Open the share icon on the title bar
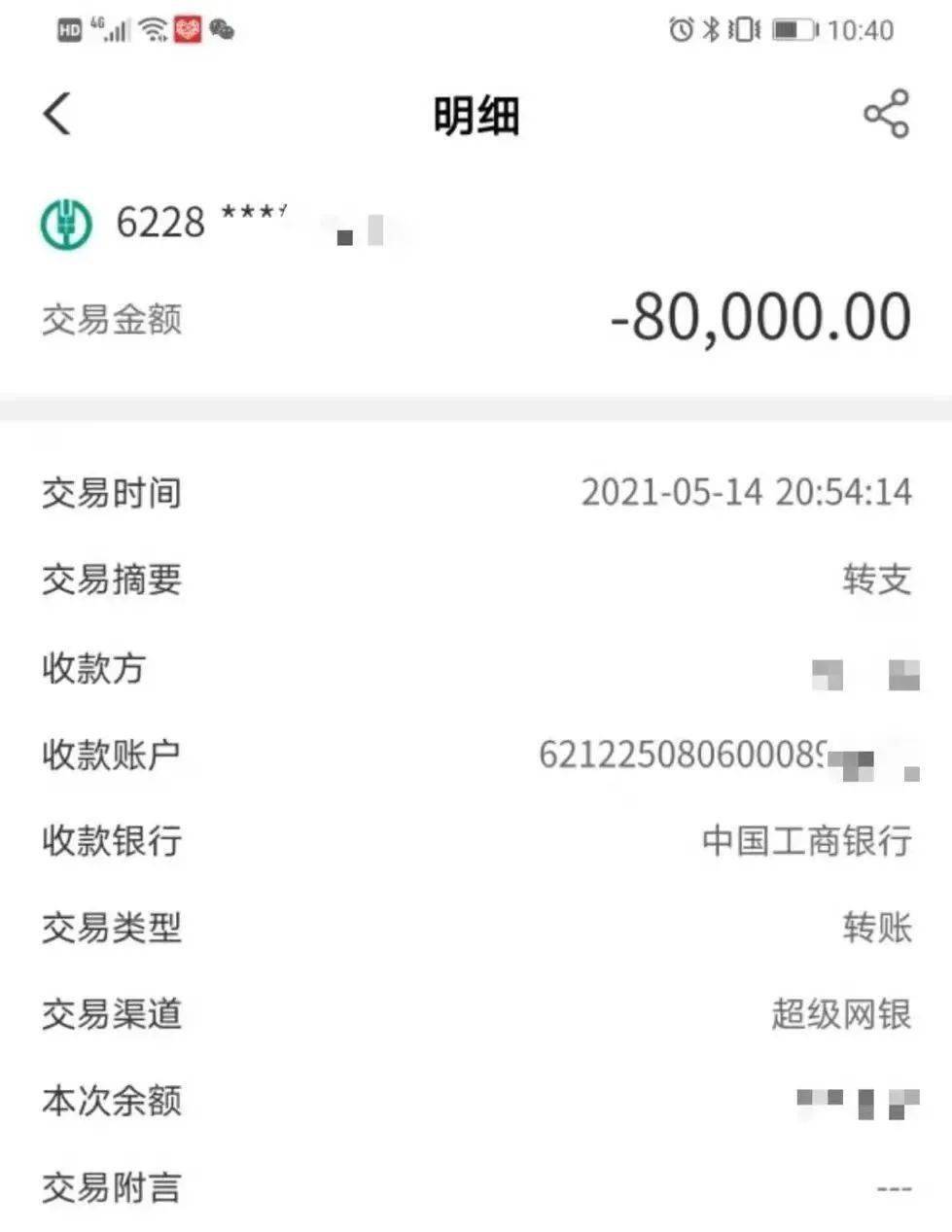The height and width of the screenshot is (1232, 952). (887, 114)
